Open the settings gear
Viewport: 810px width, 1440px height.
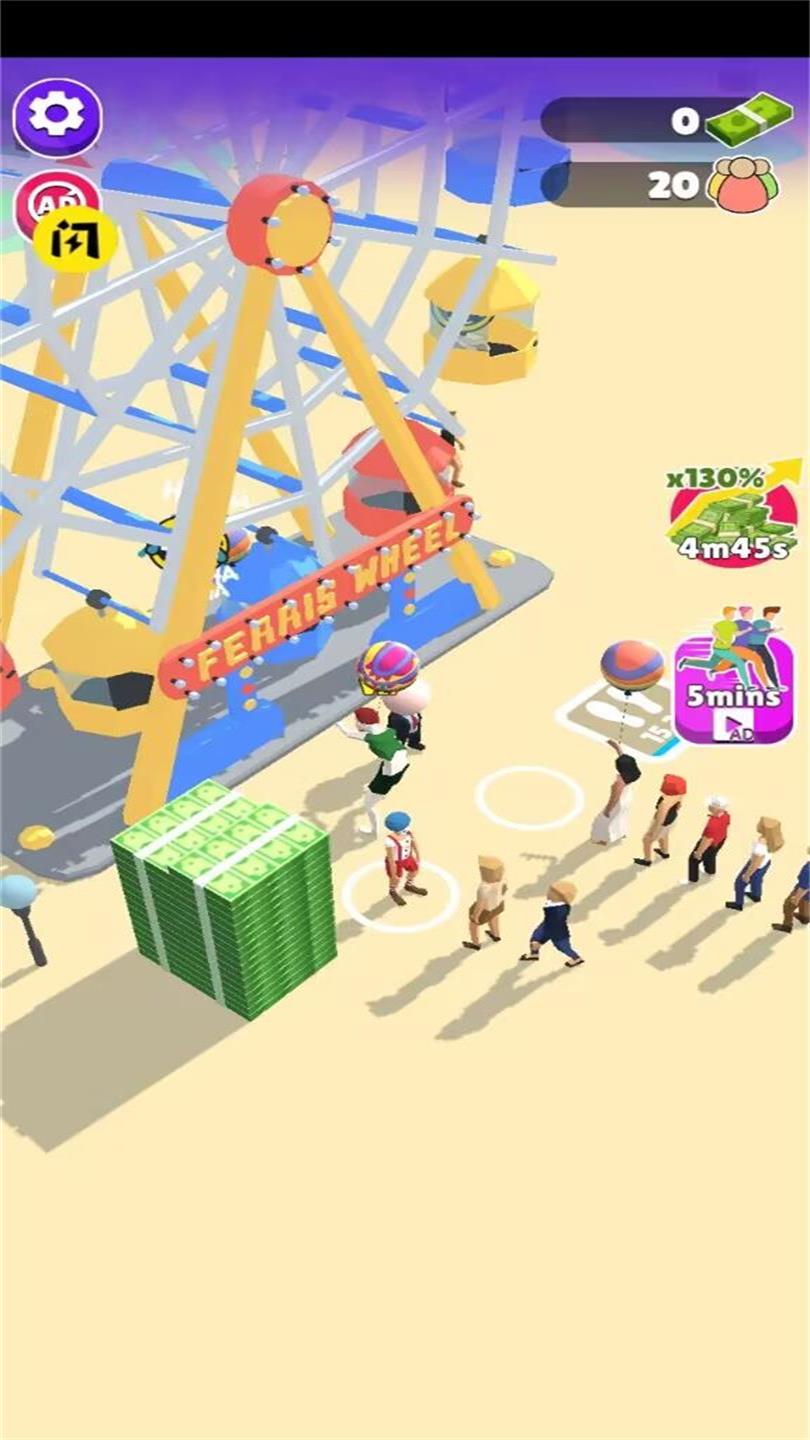57,116
